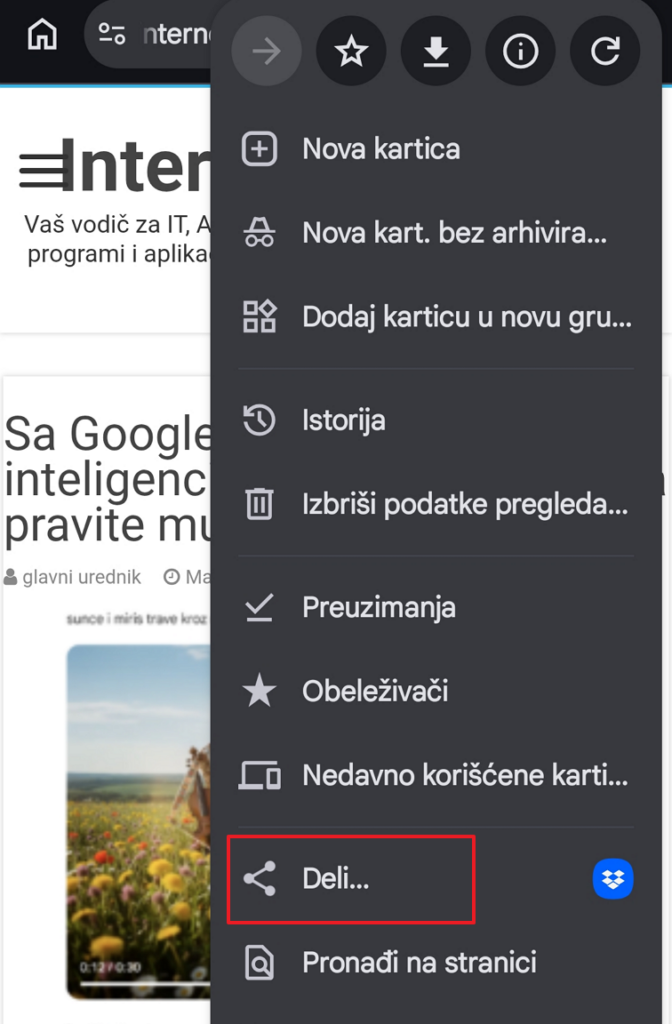Open Preuzimanja
The width and height of the screenshot is (672, 1024).
tap(378, 607)
